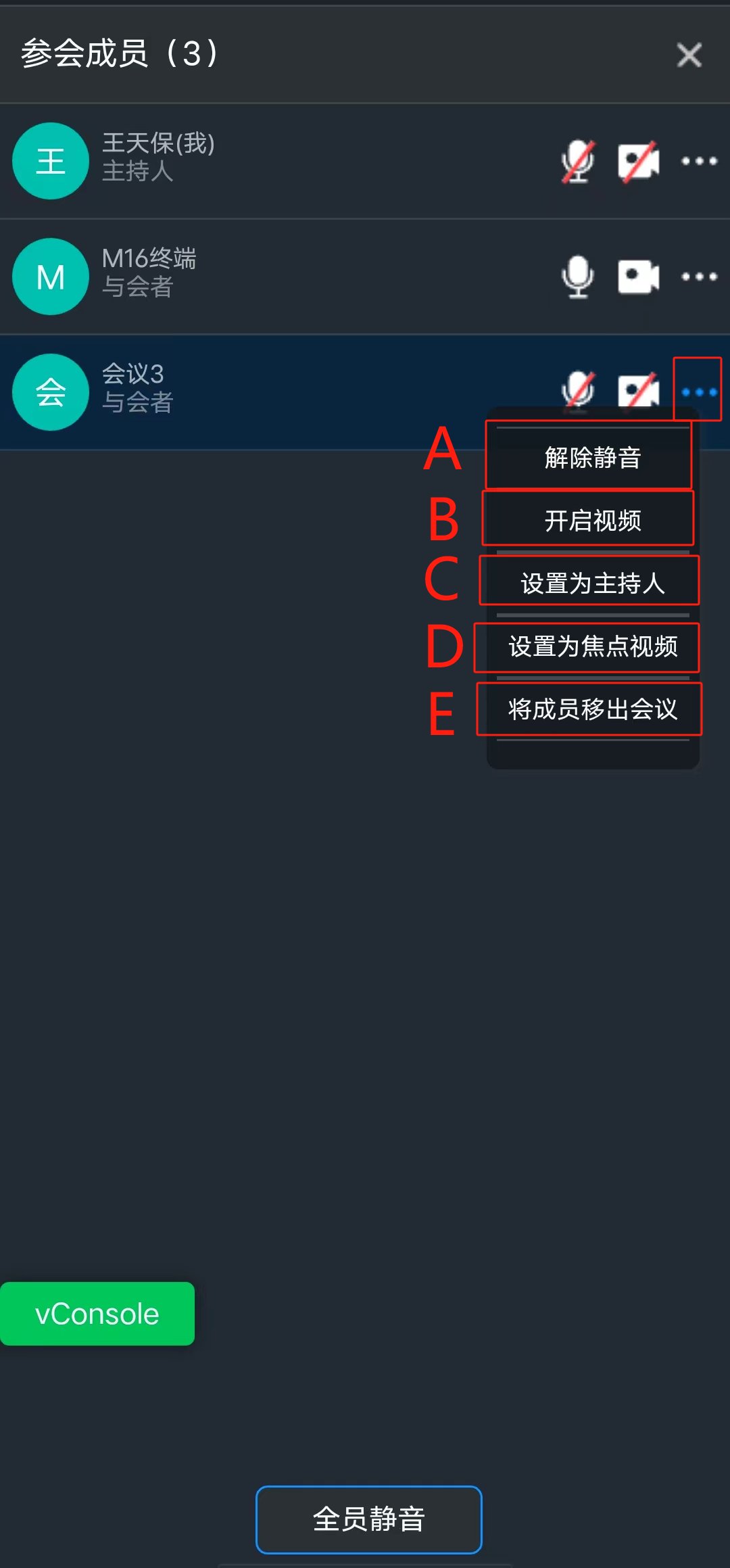Open the vConsole debug button
730x1568 pixels.
[97, 1313]
